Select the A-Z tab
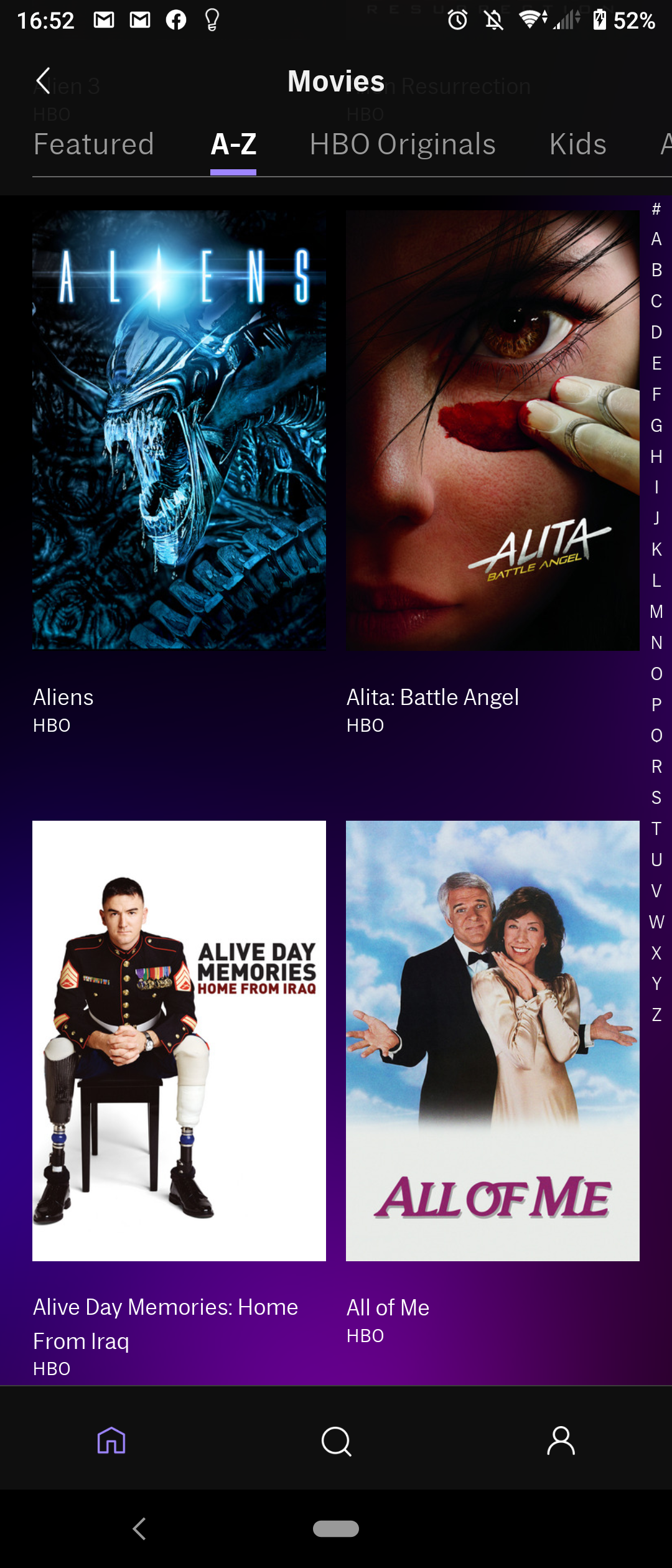672x1568 pixels. point(233,144)
